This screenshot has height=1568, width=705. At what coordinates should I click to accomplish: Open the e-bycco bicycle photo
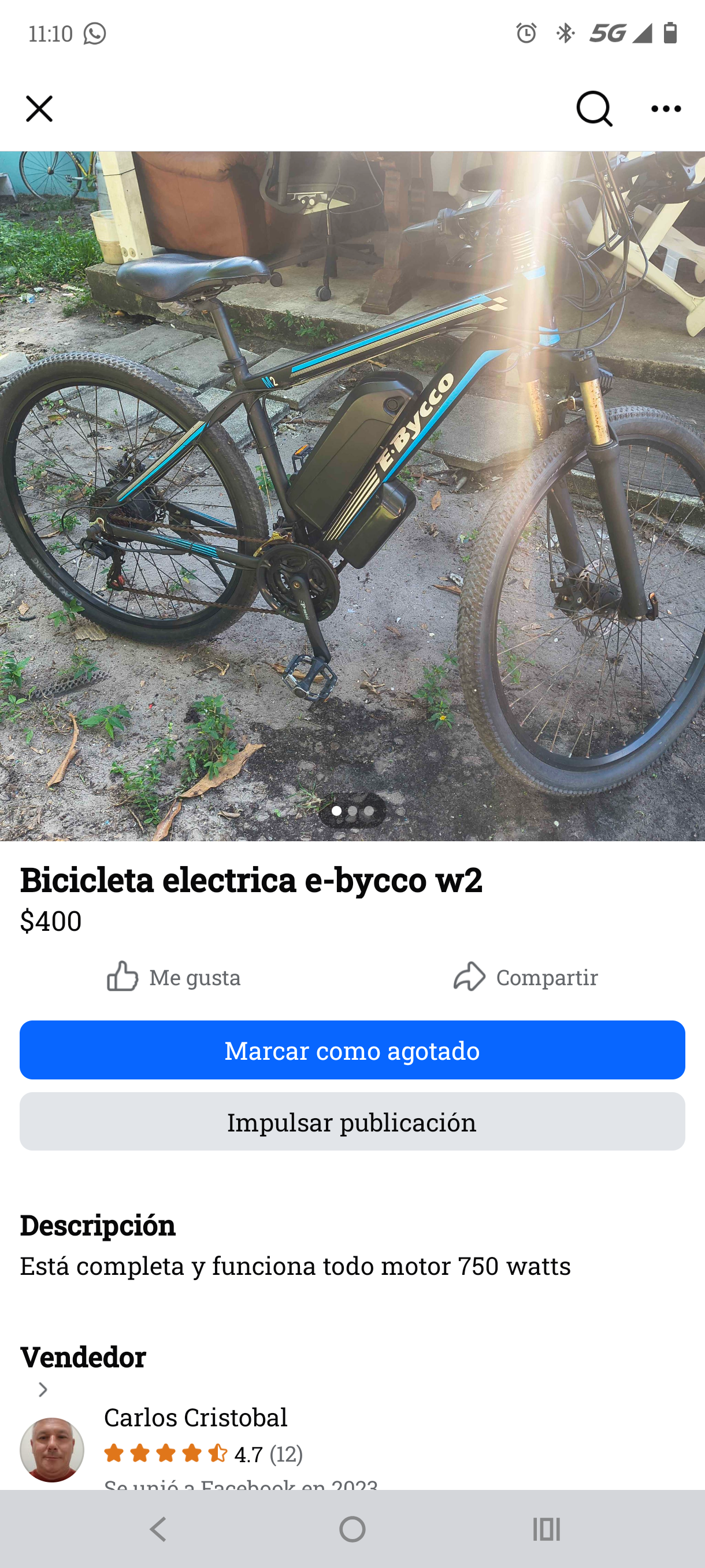(x=352, y=496)
